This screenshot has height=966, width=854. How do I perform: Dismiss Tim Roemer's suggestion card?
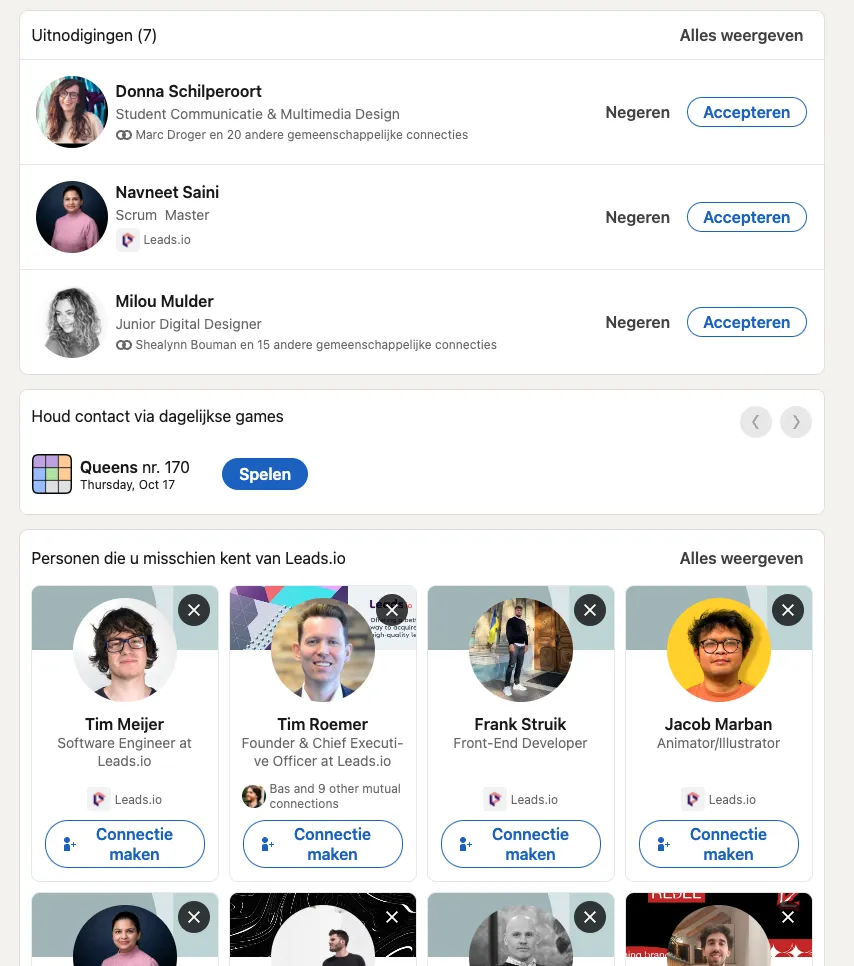392,610
